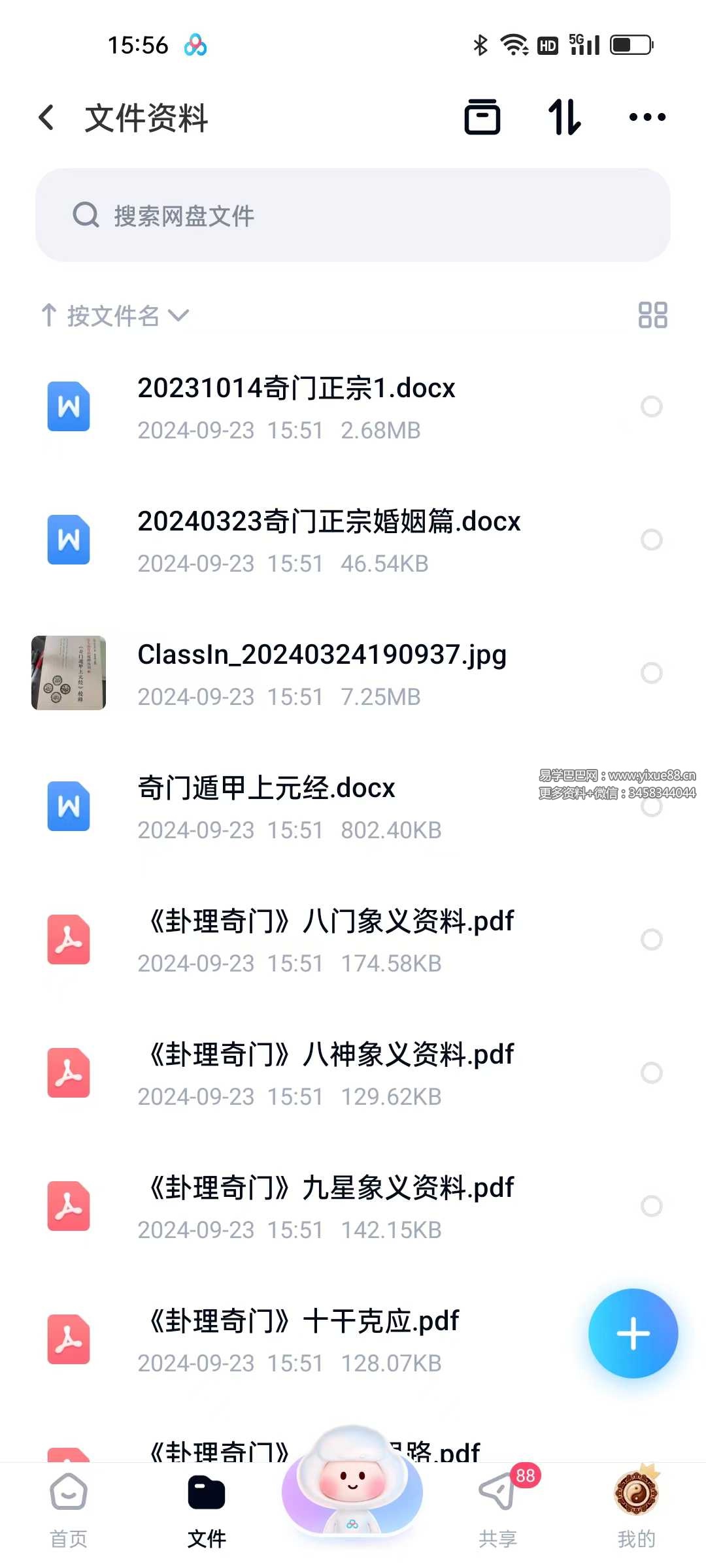Expand the 按文件名 sort dropdown

(x=114, y=316)
